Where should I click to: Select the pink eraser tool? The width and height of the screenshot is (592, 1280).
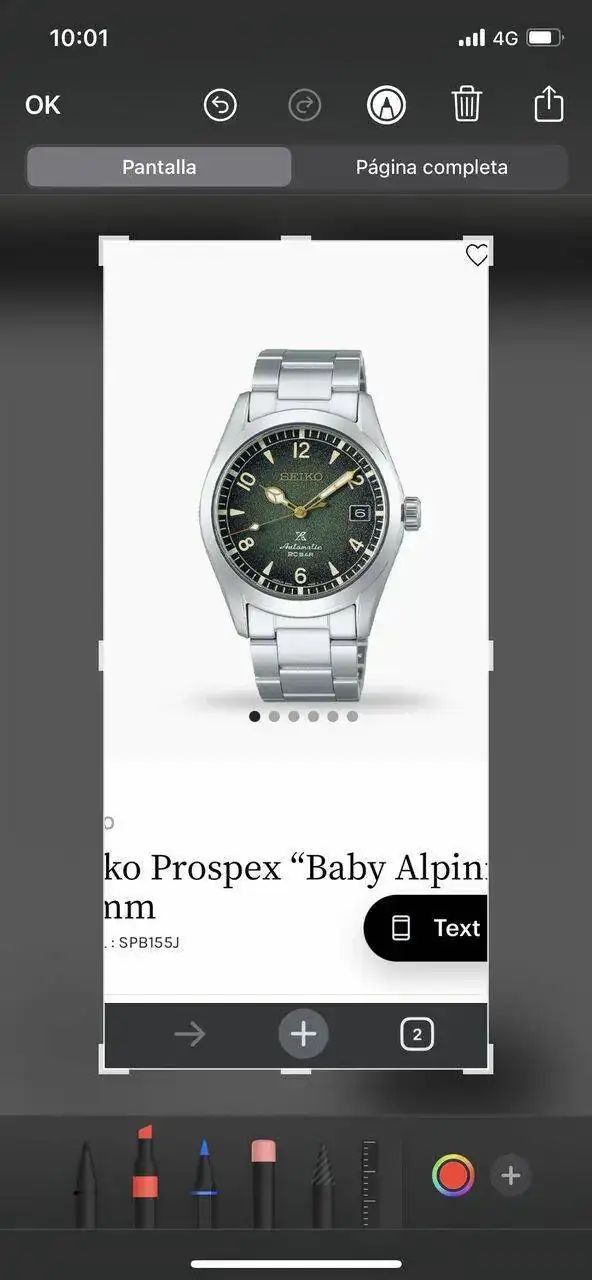click(x=263, y=1184)
